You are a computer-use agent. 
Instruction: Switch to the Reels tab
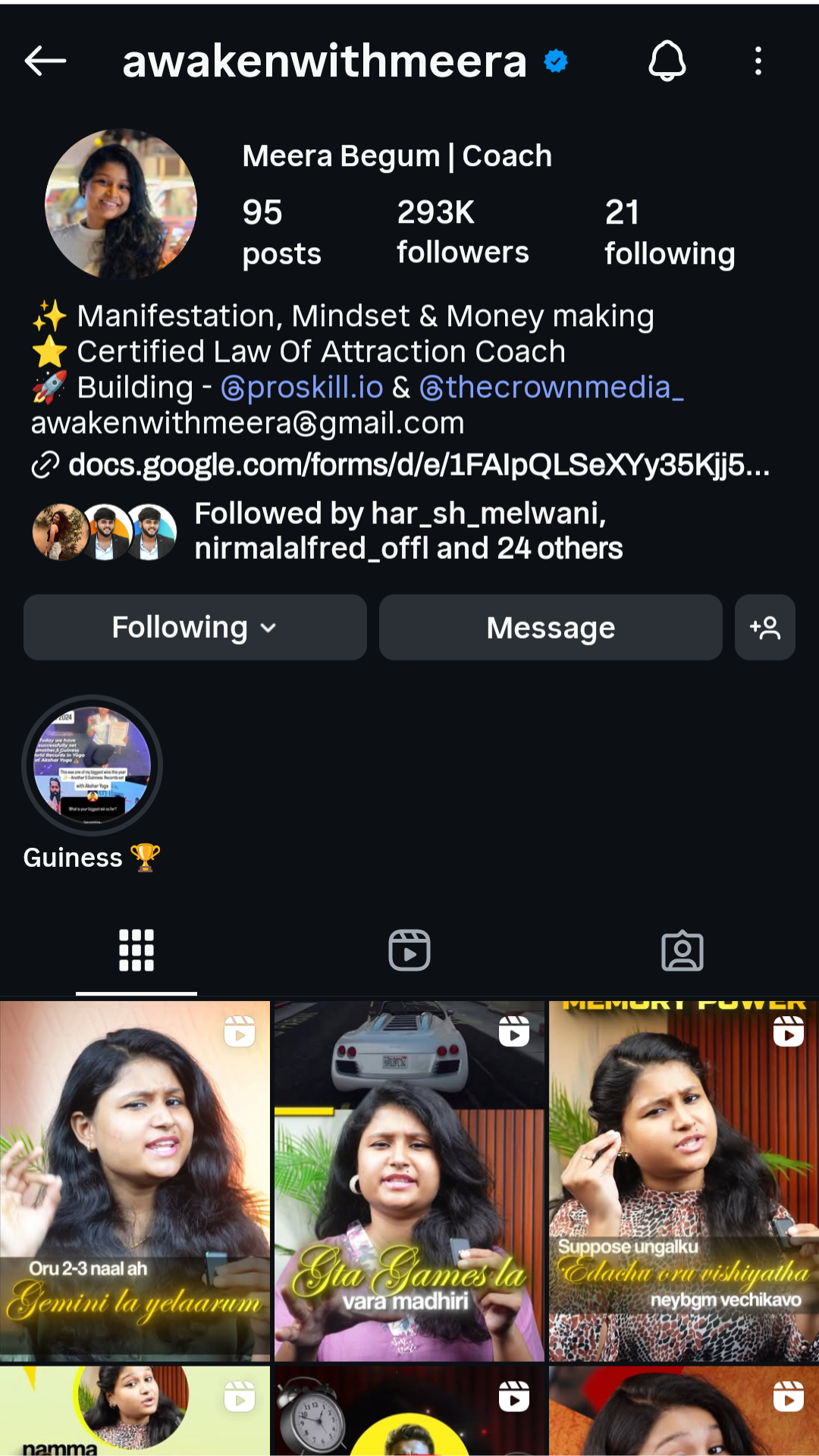409,949
